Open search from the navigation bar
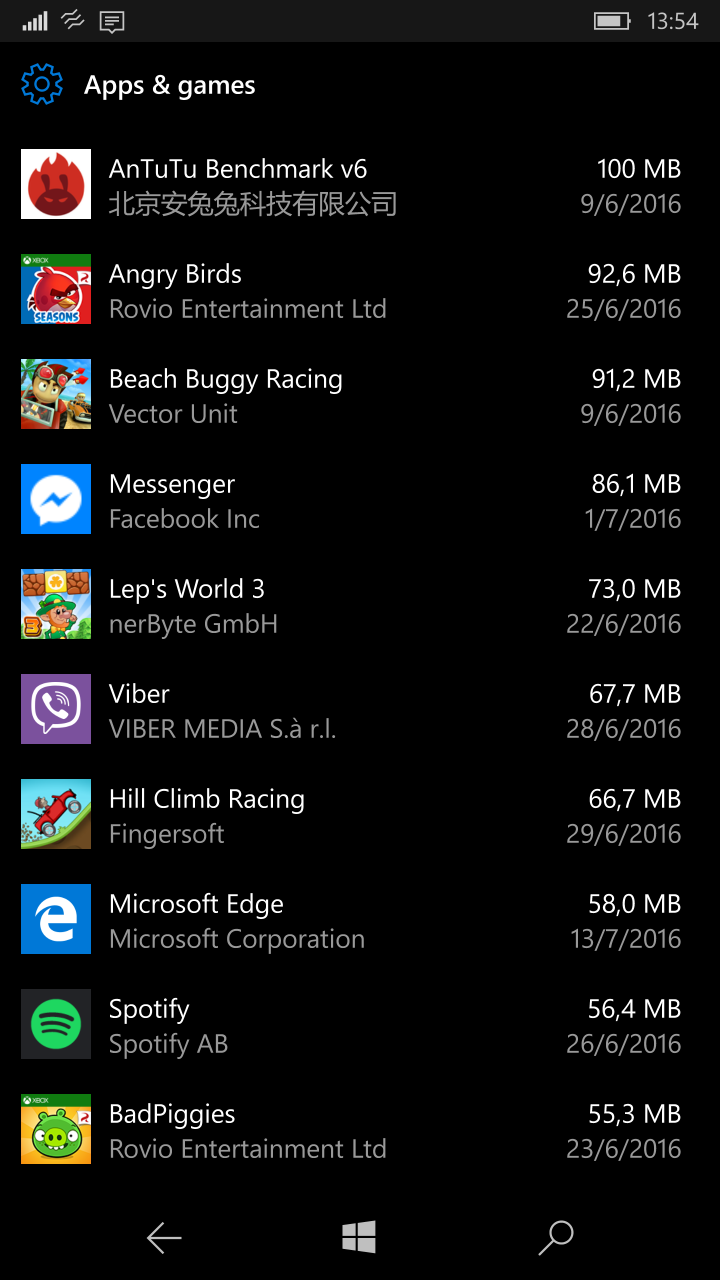Image resolution: width=720 pixels, height=1280 pixels. coord(555,1238)
